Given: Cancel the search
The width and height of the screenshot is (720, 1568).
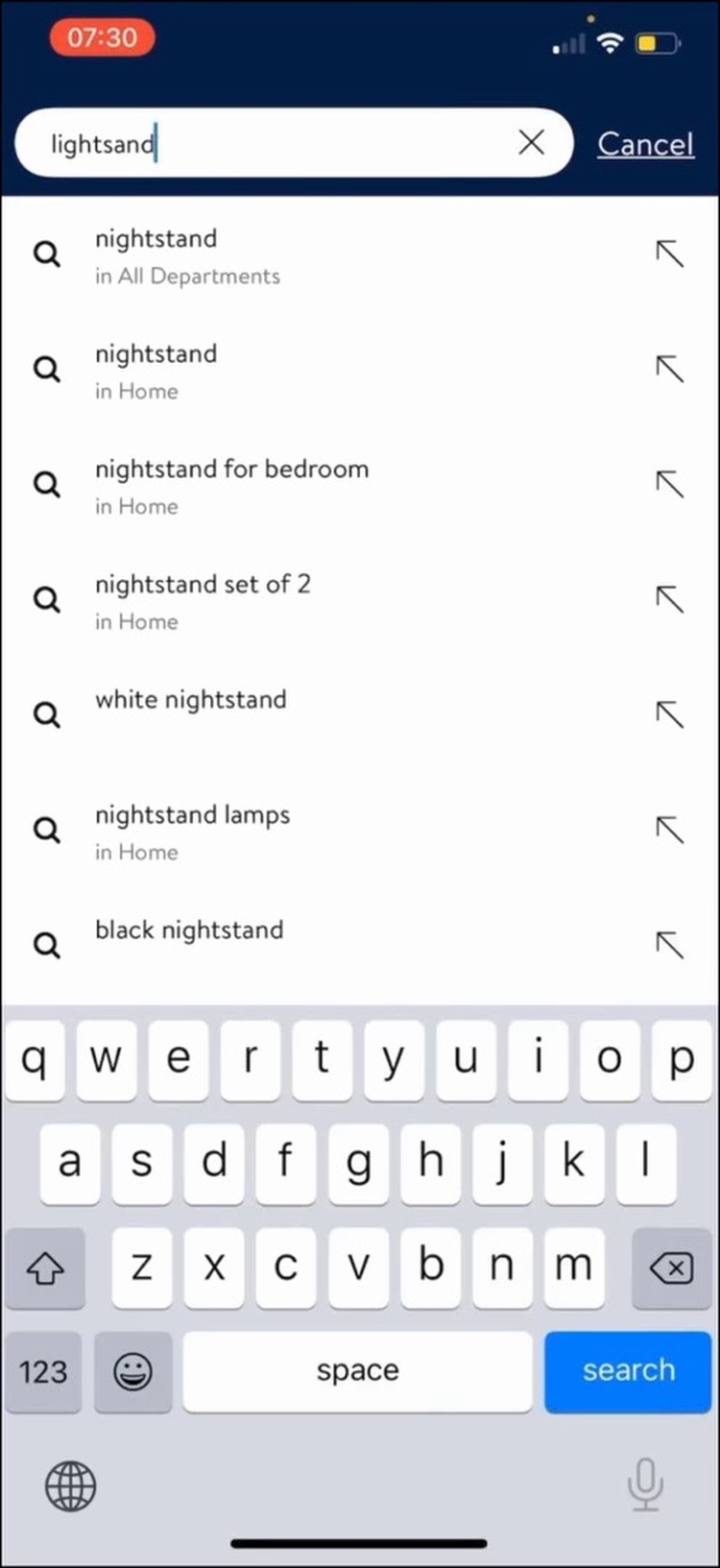Looking at the screenshot, I should click(x=645, y=144).
